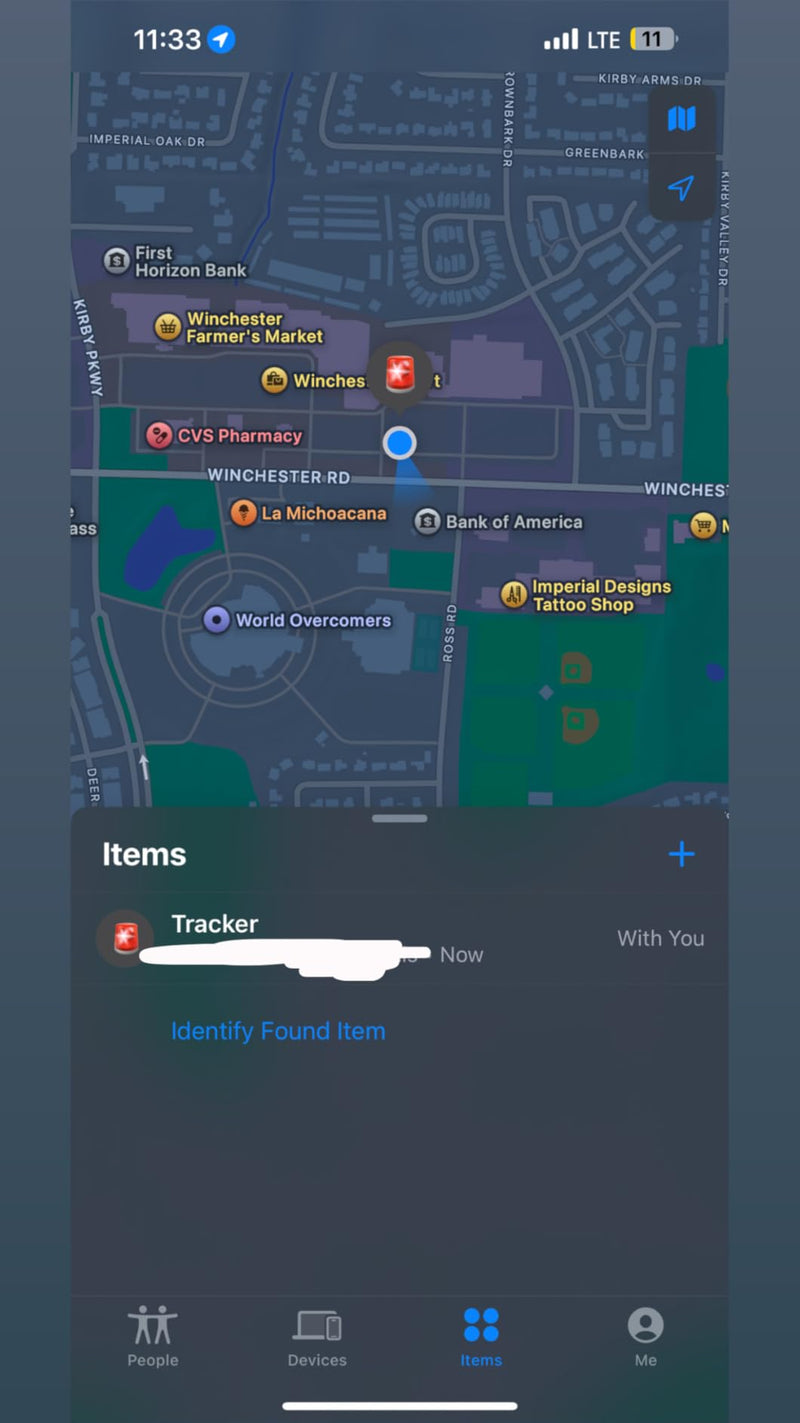This screenshot has width=800, height=1423.
Task: Select the Items tab
Action: pyautogui.click(x=481, y=1337)
